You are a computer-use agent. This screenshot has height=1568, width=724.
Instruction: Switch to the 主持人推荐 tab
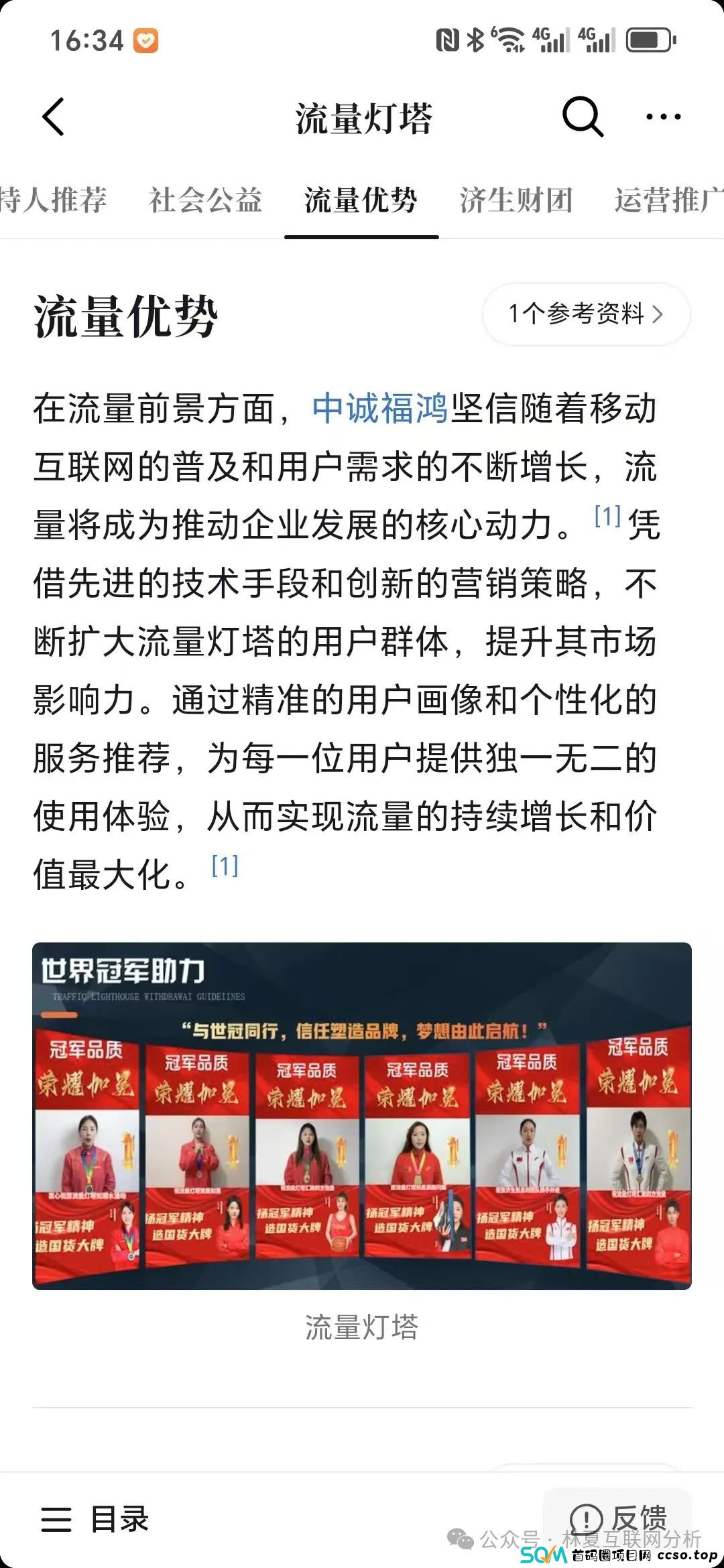pyautogui.click(x=52, y=200)
